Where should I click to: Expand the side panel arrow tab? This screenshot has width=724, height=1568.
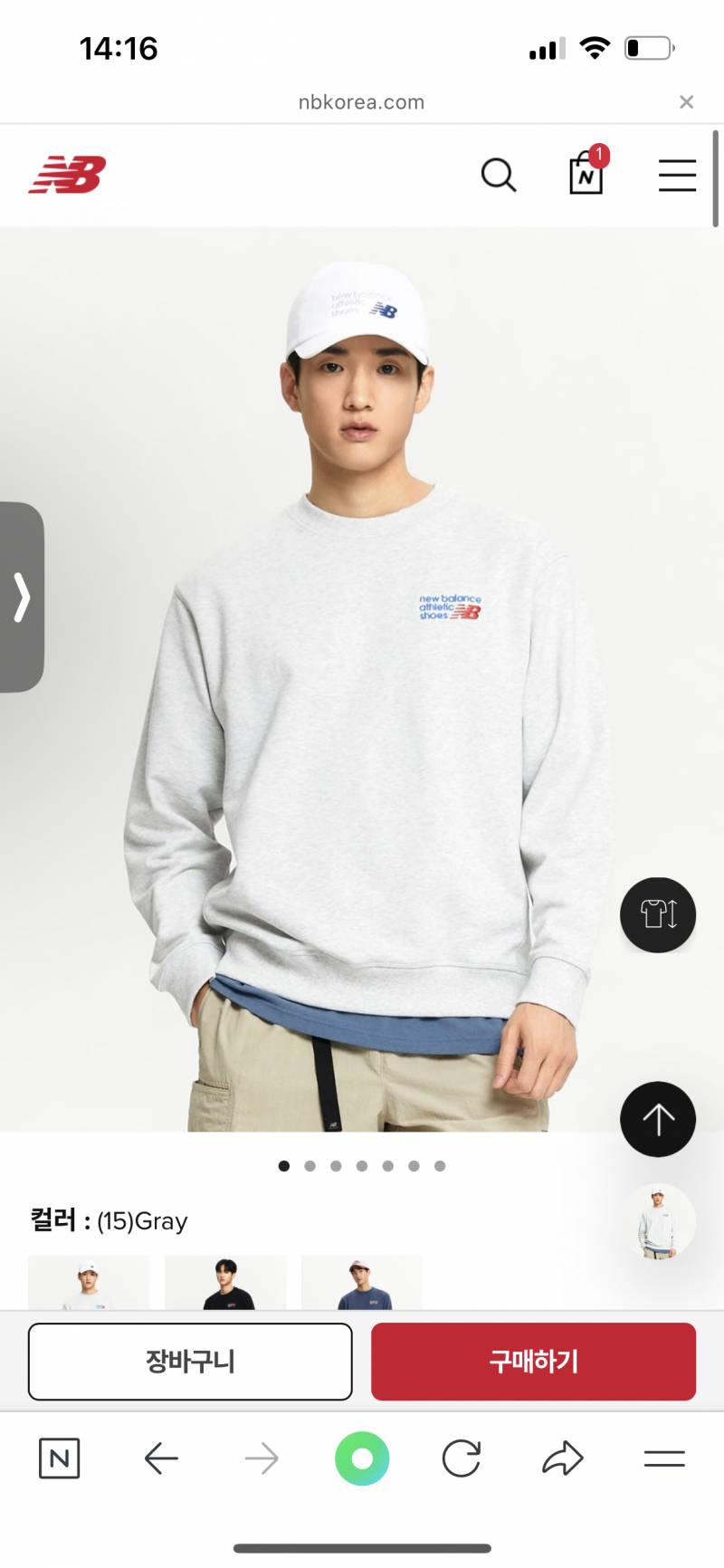tap(22, 598)
